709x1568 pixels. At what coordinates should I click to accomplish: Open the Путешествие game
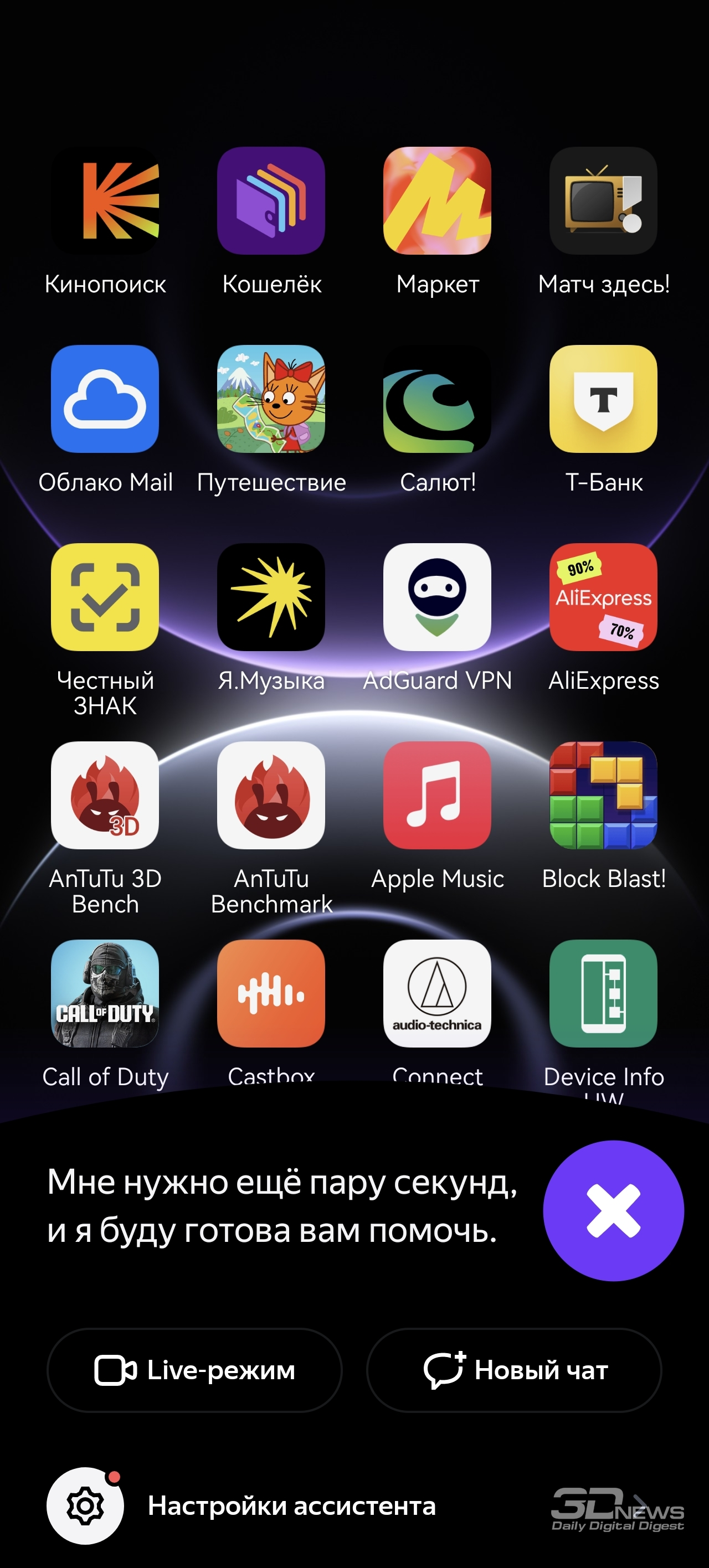click(x=271, y=399)
